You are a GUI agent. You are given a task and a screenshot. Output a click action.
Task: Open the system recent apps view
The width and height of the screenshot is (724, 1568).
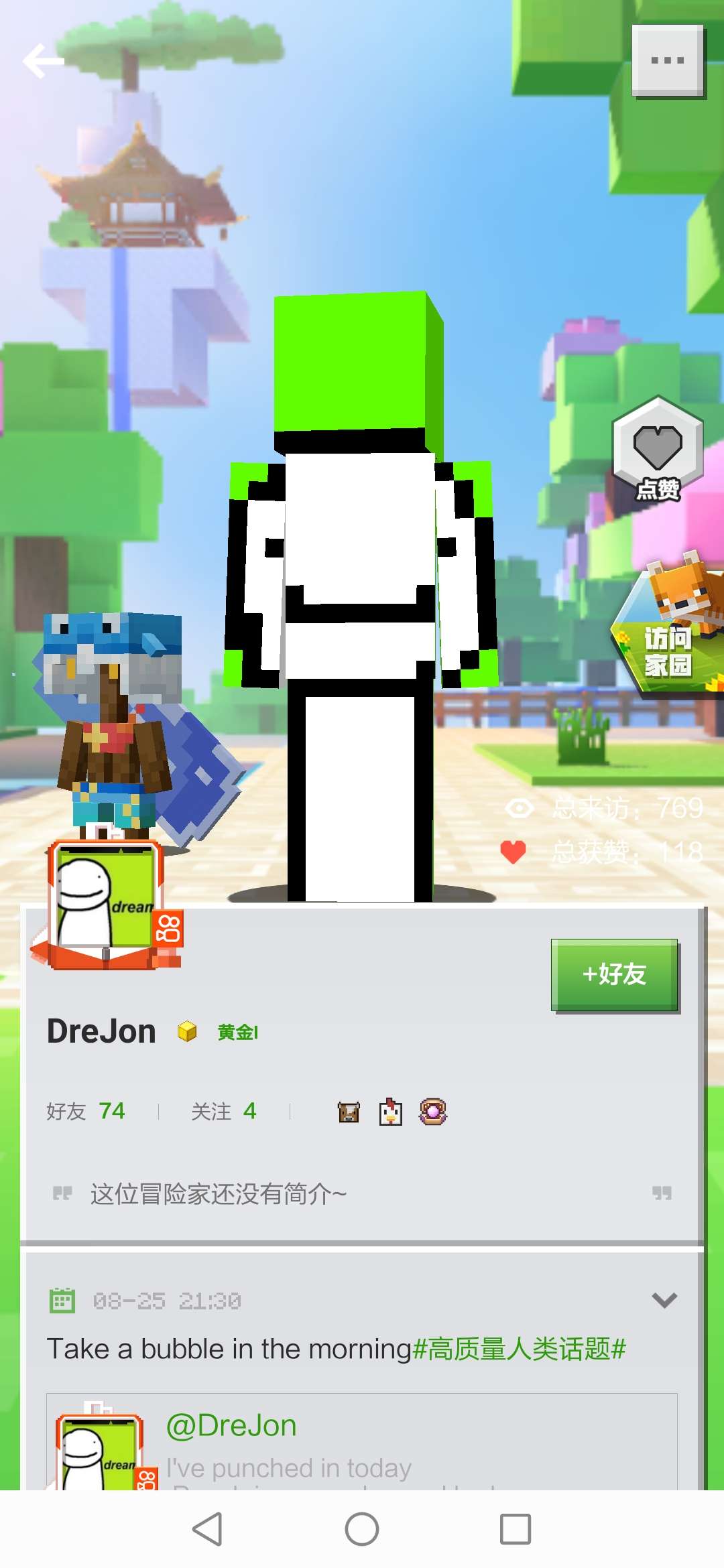coord(516,1529)
